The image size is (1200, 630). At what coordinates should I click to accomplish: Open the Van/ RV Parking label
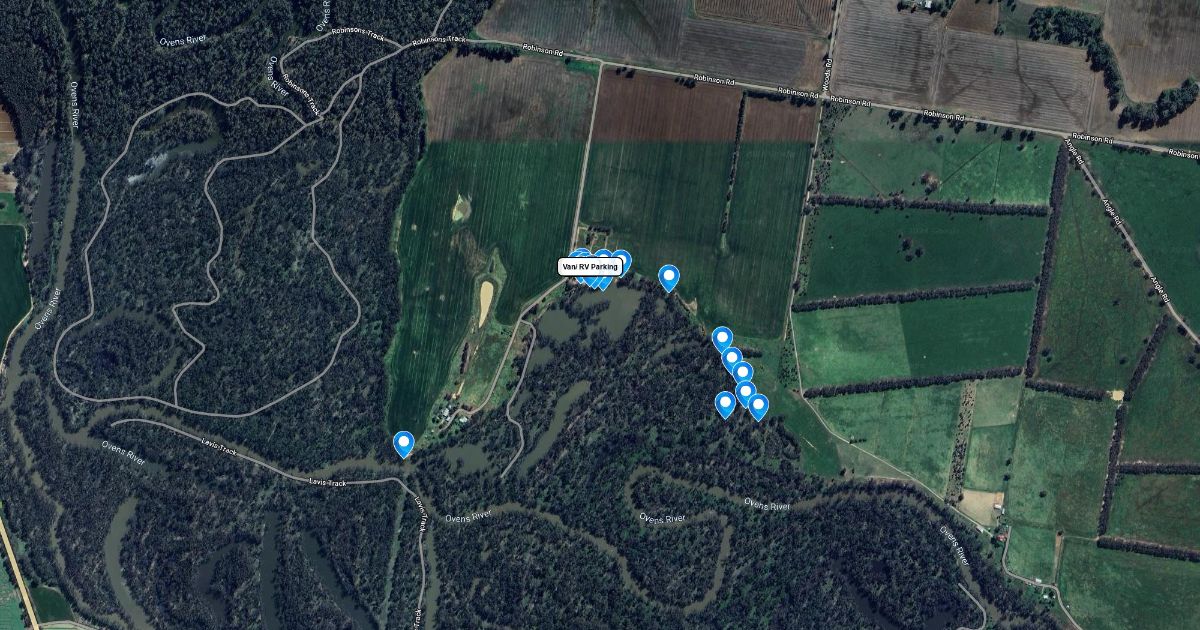pos(591,267)
